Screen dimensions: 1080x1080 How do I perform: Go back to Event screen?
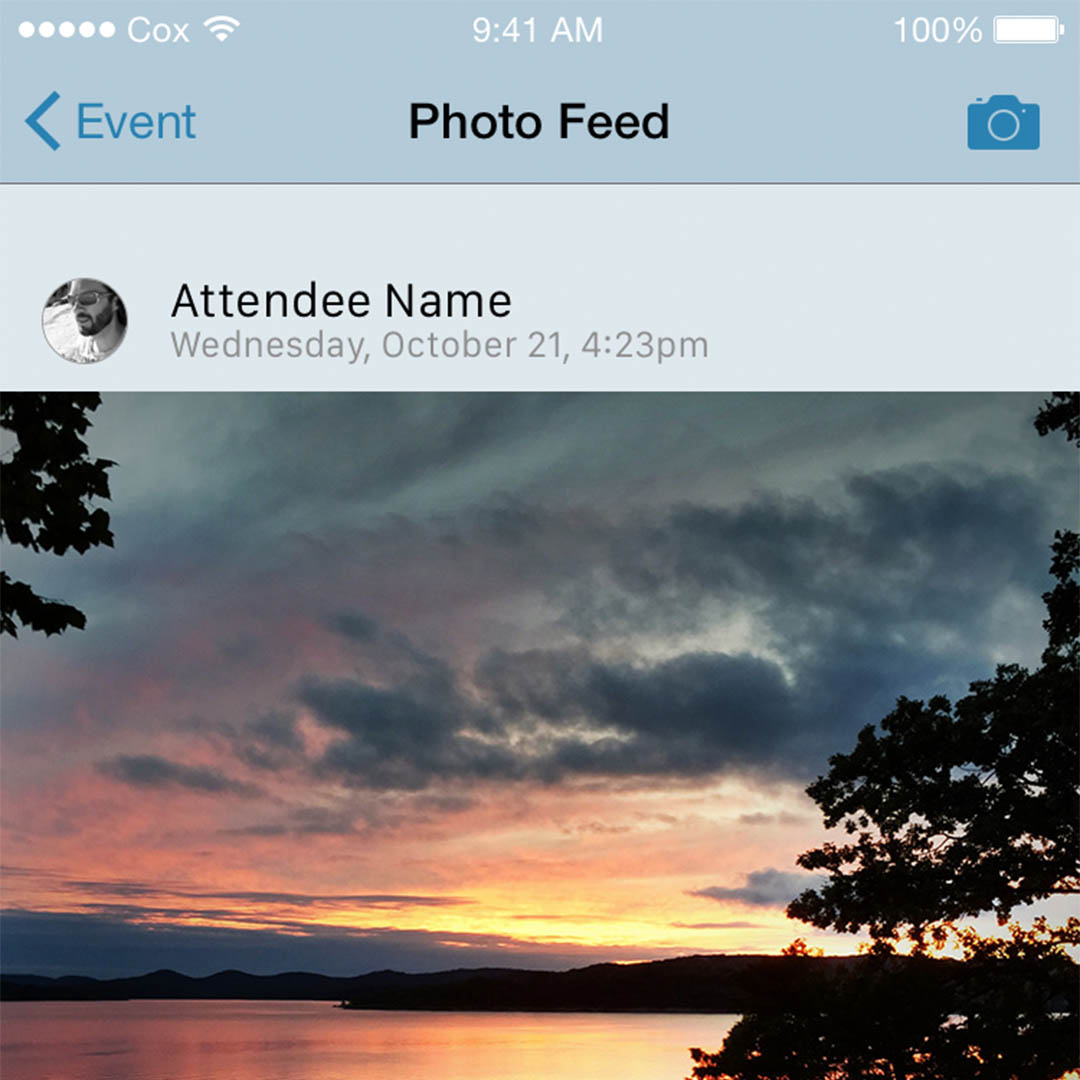pos(110,122)
